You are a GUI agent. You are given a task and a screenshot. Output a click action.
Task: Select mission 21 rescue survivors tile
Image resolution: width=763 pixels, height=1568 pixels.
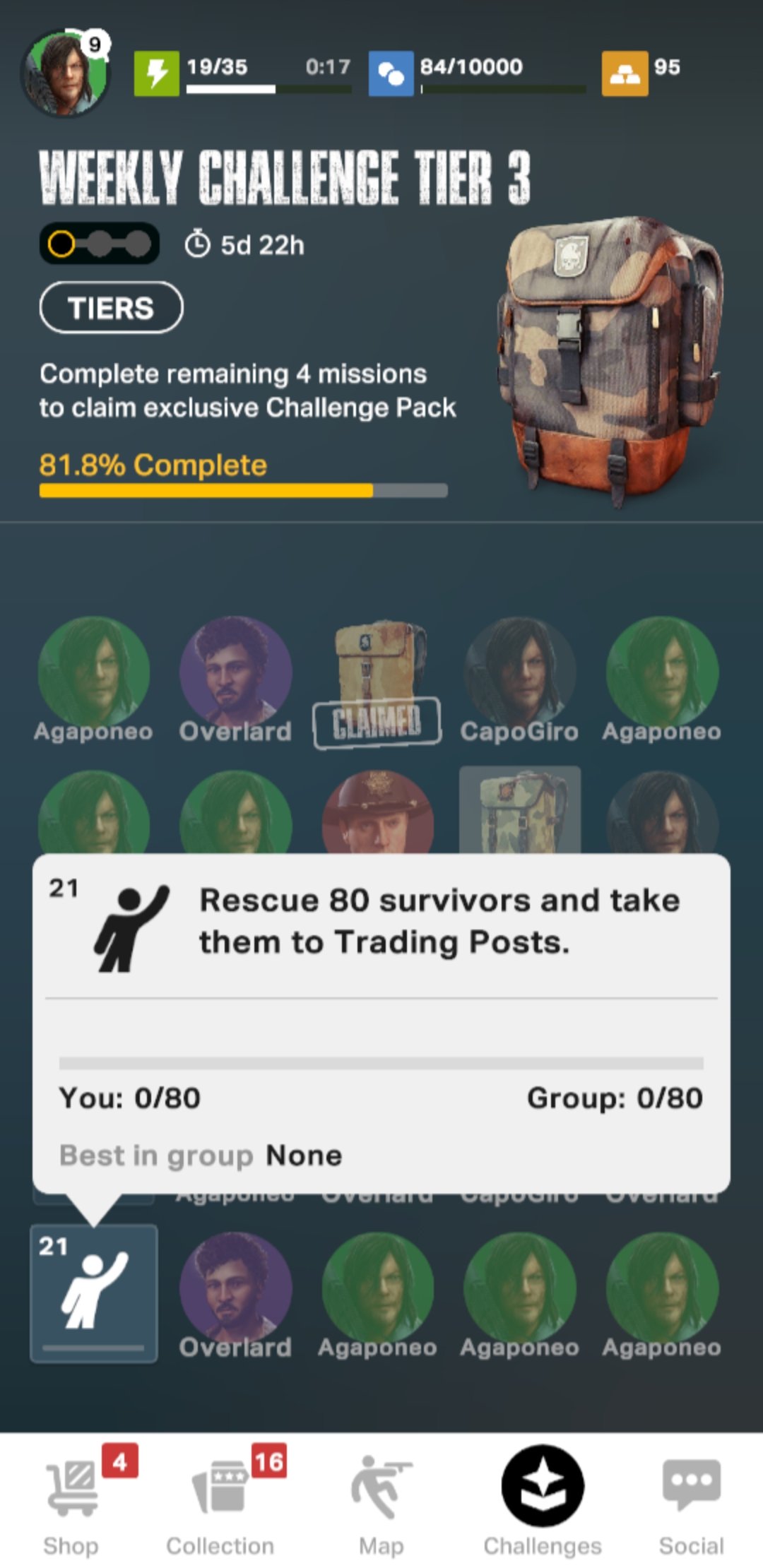click(x=94, y=1293)
